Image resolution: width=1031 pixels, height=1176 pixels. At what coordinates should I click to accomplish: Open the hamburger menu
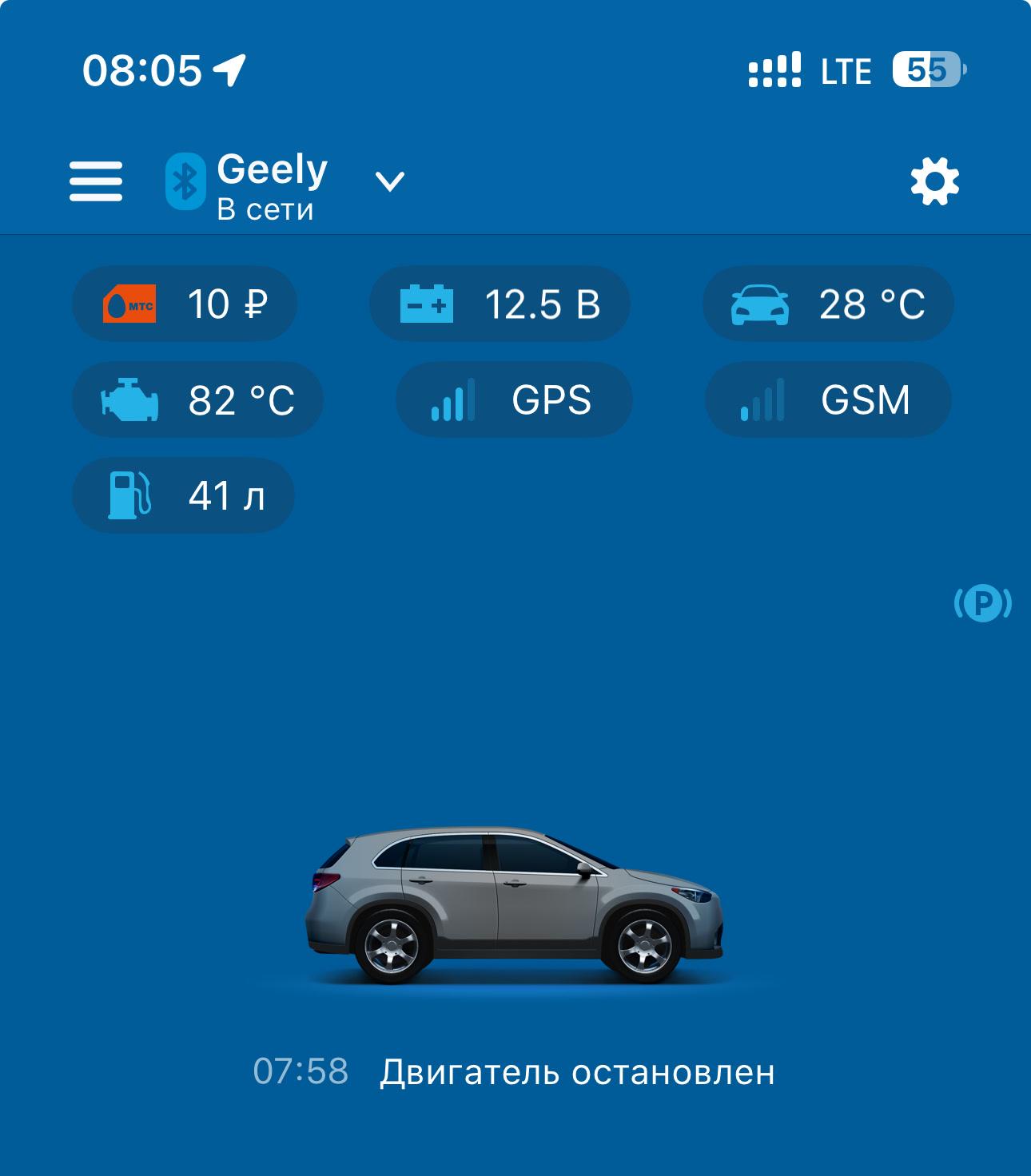[x=96, y=181]
